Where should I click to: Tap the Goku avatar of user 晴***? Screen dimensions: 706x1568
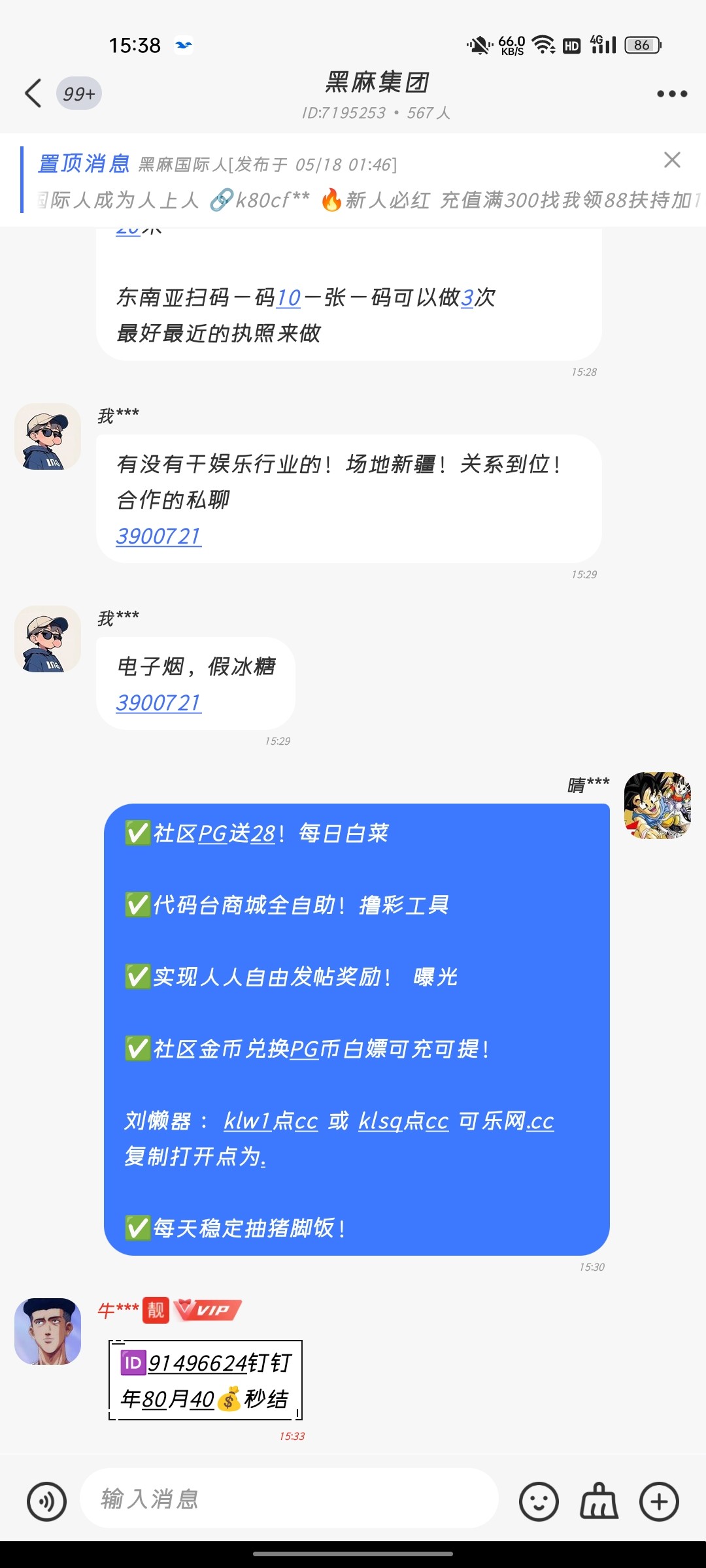tap(657, 807)
